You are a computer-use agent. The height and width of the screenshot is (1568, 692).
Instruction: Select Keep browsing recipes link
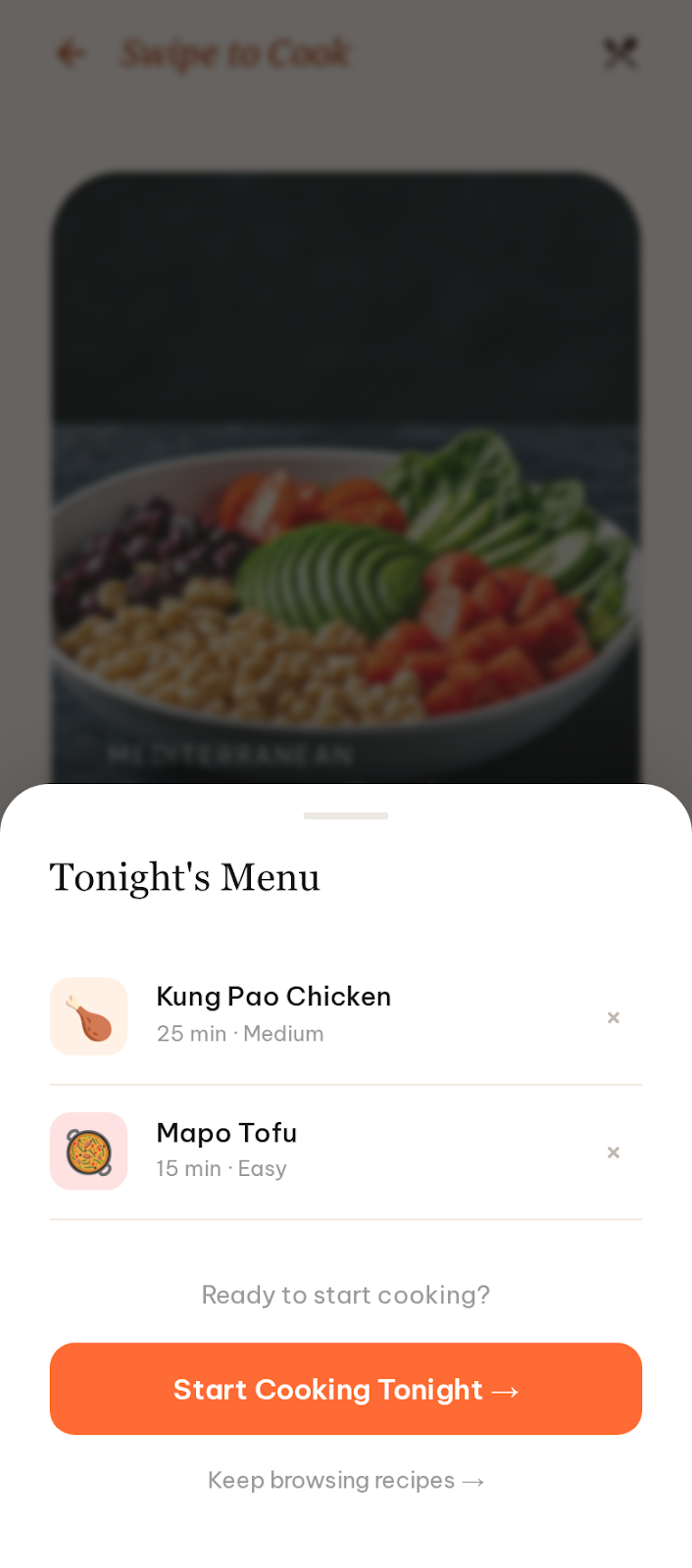[346, 1480]
